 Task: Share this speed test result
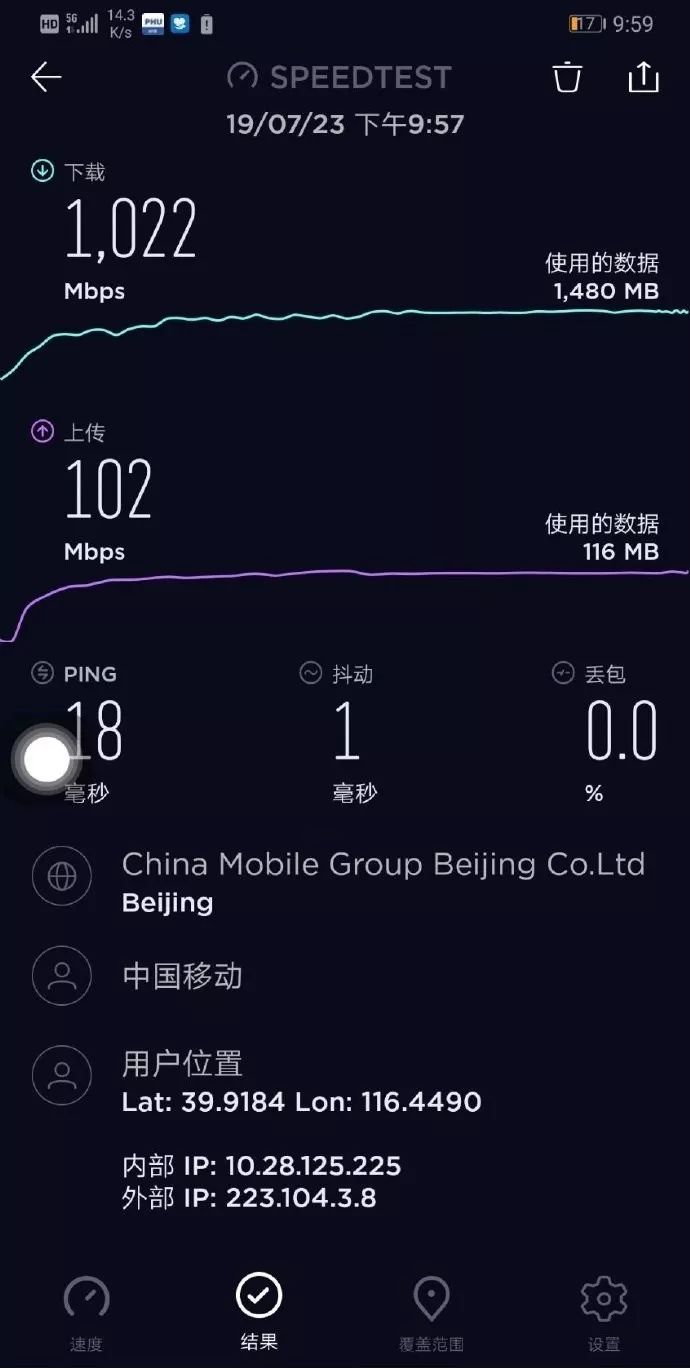click(644, 77)
